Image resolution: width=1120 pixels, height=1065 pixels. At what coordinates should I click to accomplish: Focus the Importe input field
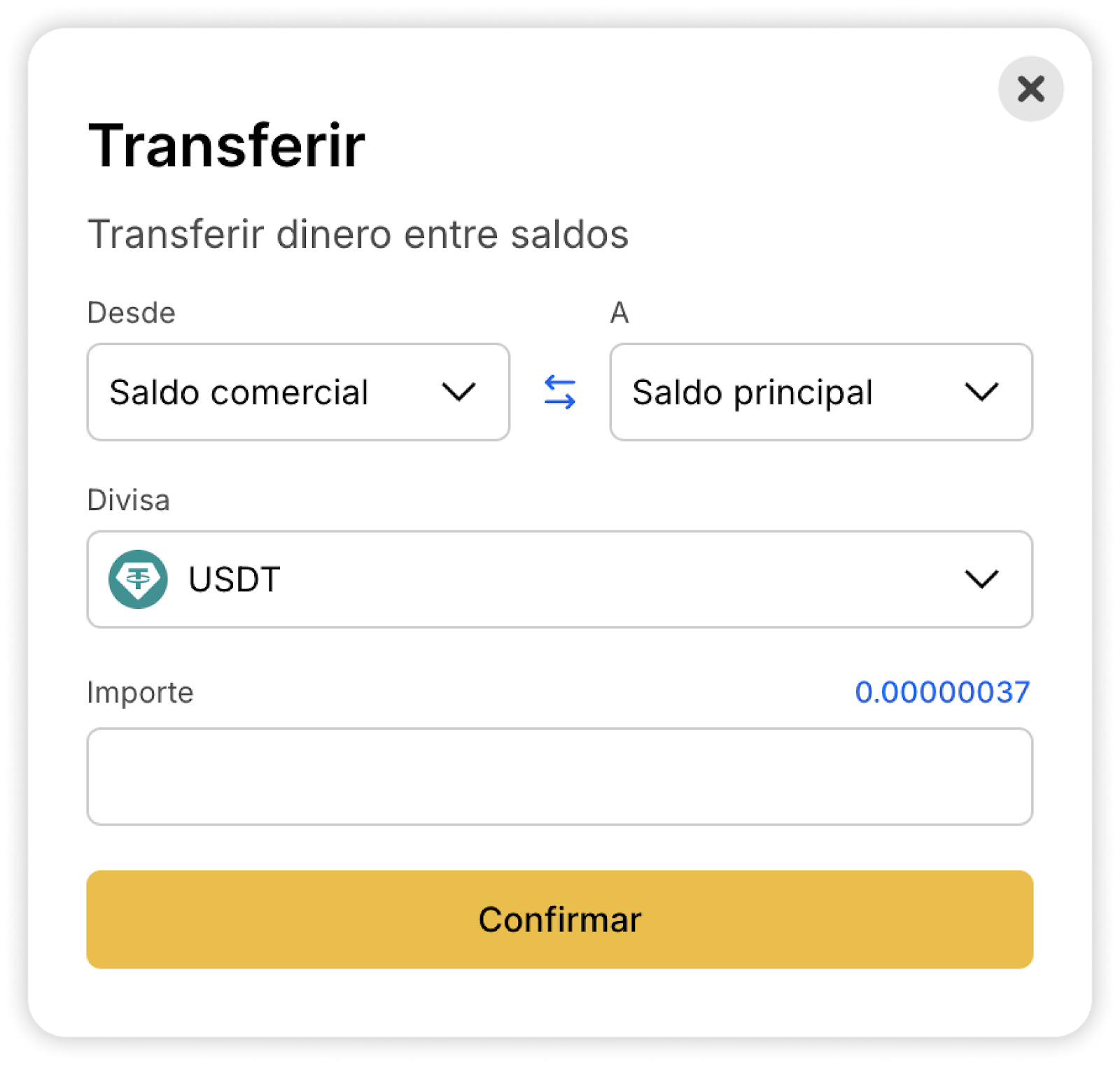(559, 776)
